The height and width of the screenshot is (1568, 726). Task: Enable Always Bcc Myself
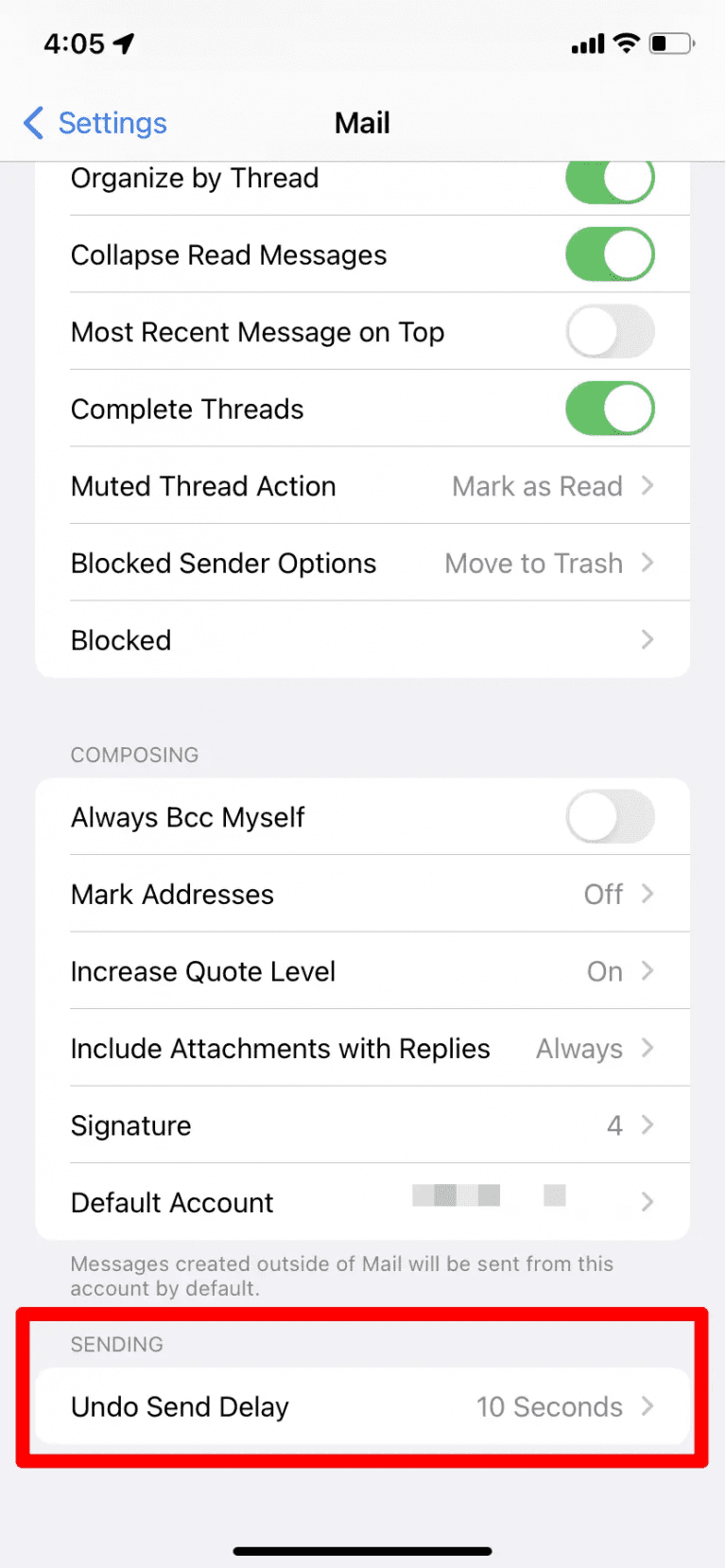(x=610, y=816)
